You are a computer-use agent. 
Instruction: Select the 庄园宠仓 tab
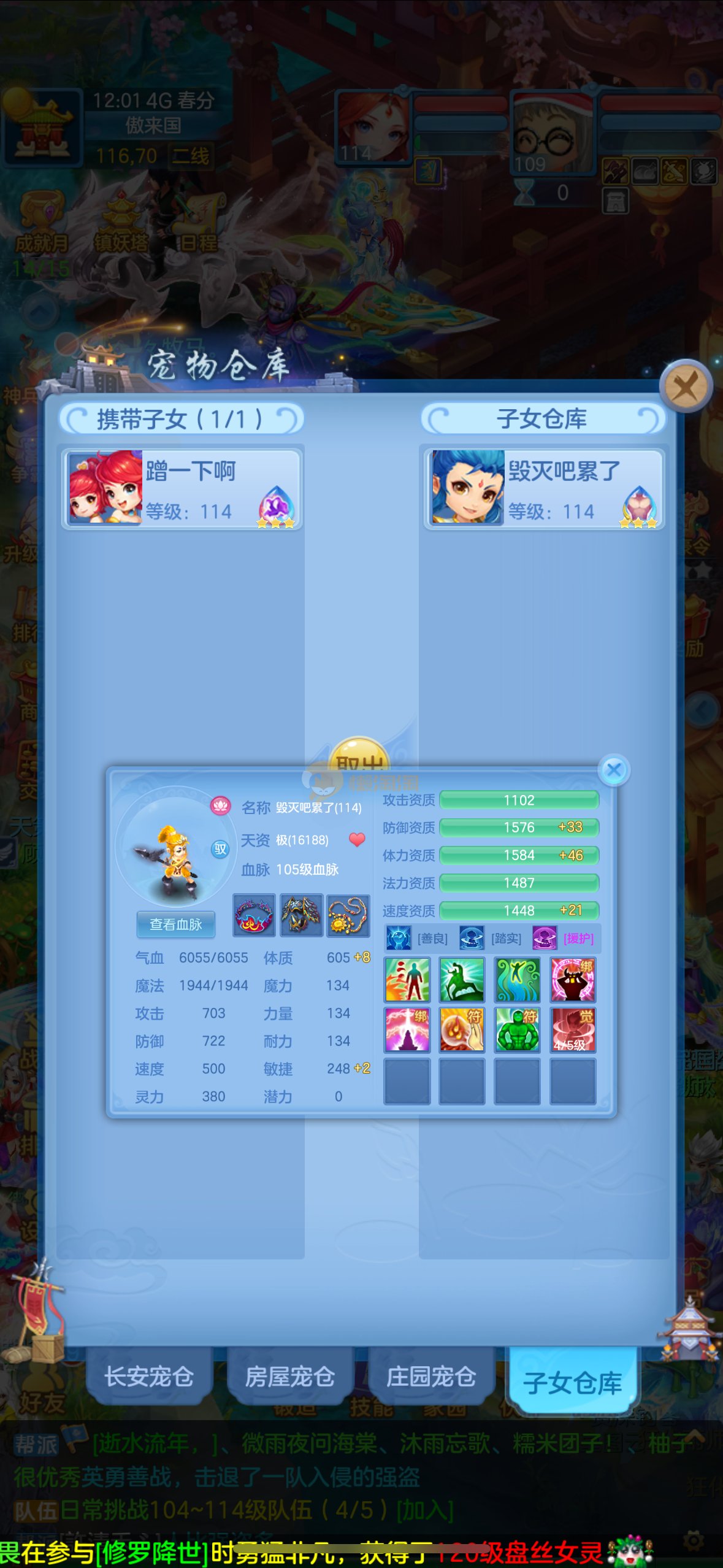point(430,1376)
